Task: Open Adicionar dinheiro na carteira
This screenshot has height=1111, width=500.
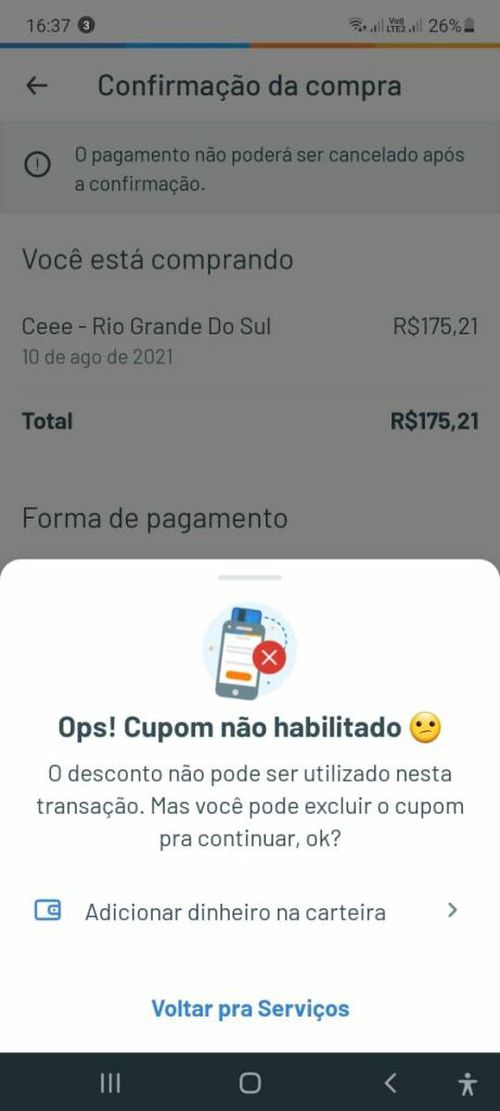Action: pos(249,911)
